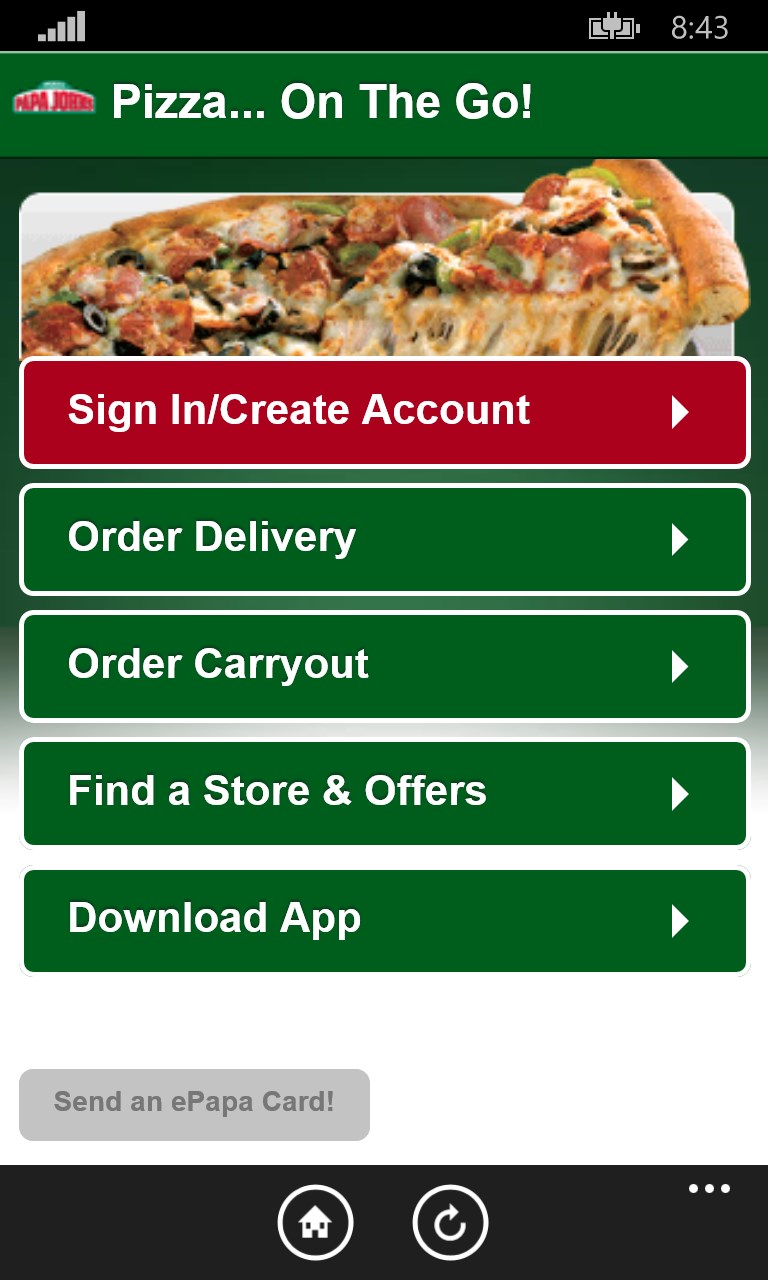Viewport: 768px width, 1280px height.
Task: Tap Sign In/Create Account button
Action: click(384, 412)
